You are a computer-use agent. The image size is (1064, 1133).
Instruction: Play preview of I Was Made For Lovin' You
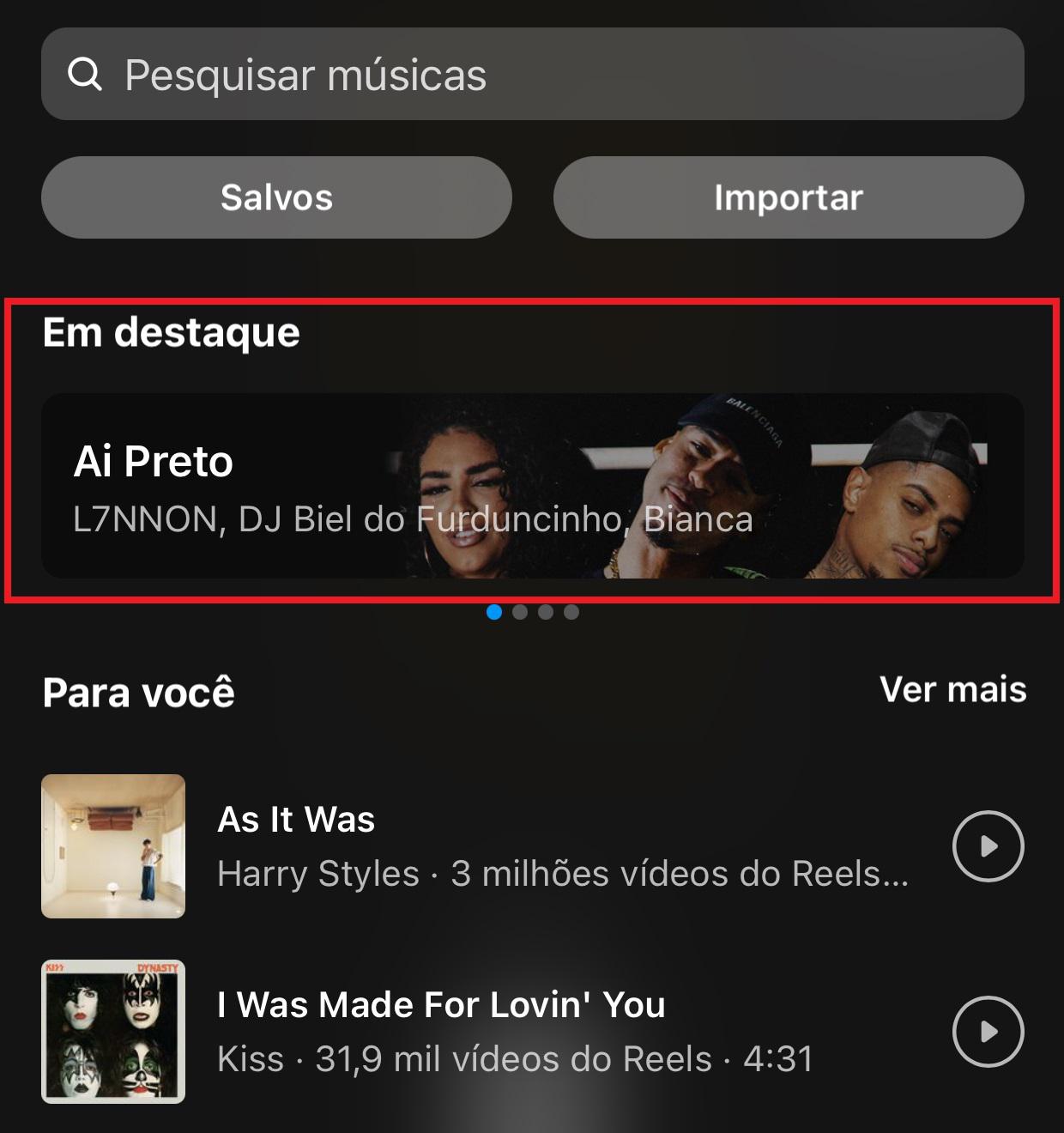[988, 1032]
